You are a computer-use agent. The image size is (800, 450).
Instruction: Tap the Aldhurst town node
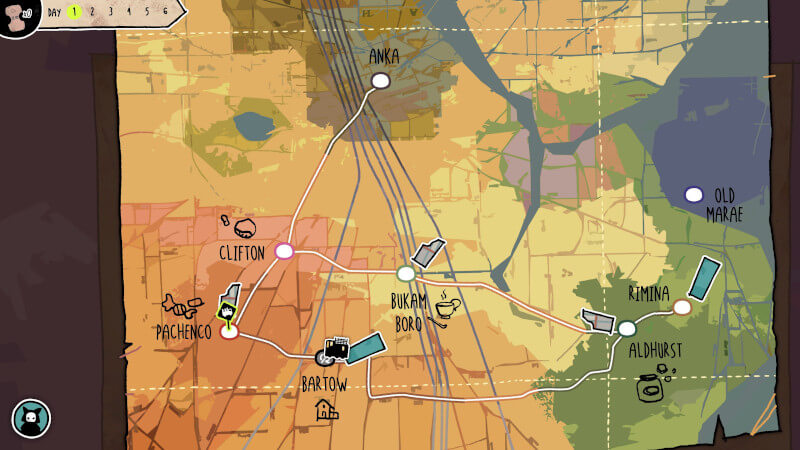(x=627, y=328)
